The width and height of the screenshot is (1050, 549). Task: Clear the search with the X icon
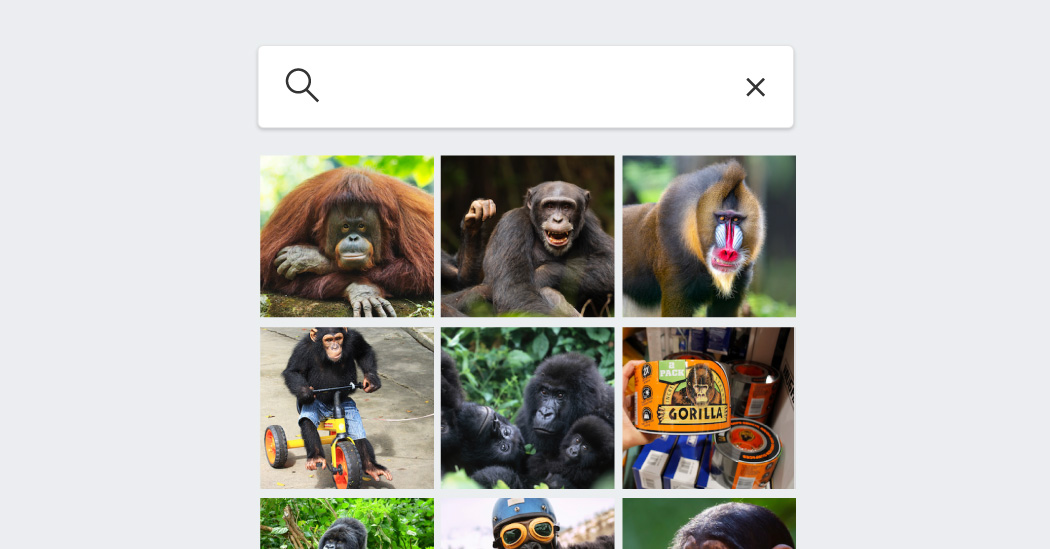[755, 87]
